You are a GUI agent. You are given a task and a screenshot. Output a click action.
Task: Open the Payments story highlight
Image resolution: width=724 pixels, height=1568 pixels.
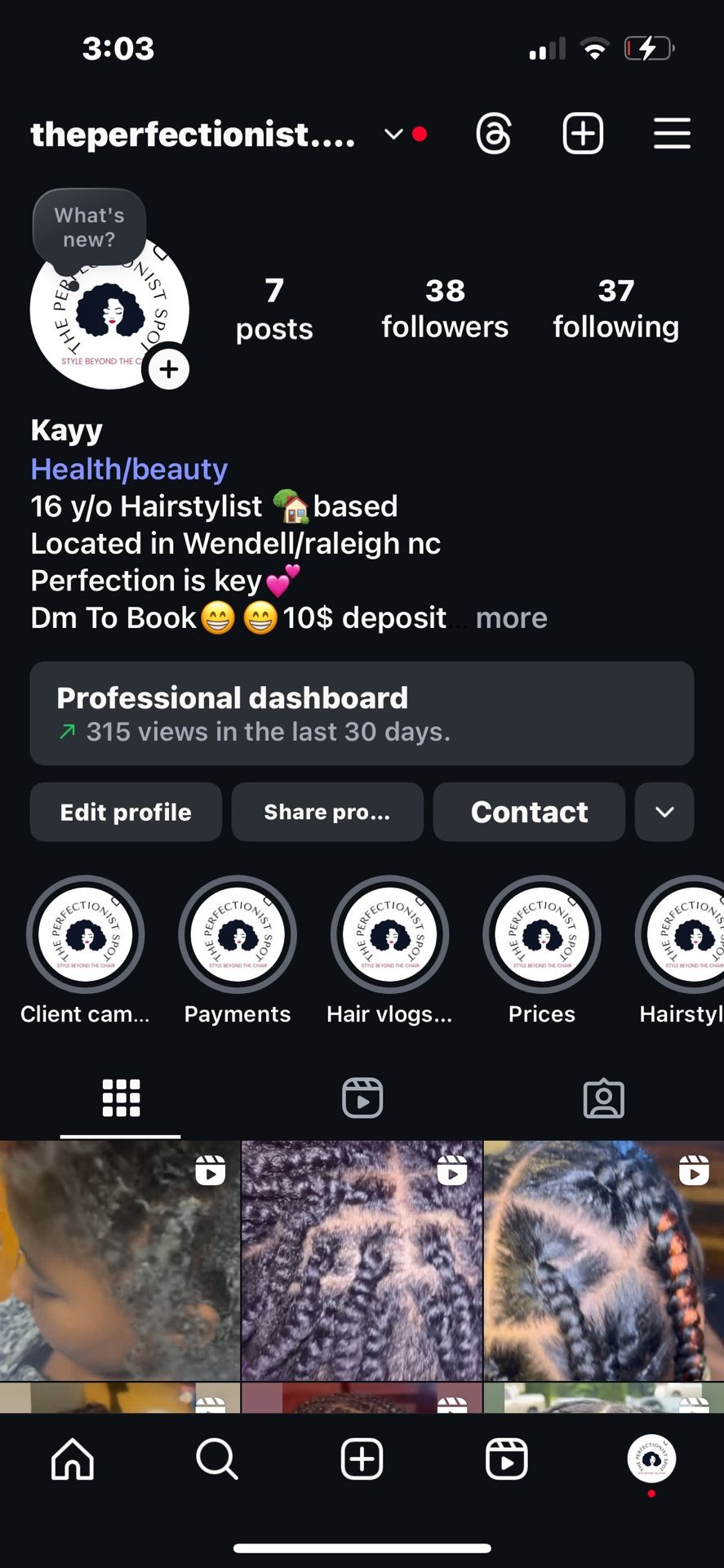[238, 935]
